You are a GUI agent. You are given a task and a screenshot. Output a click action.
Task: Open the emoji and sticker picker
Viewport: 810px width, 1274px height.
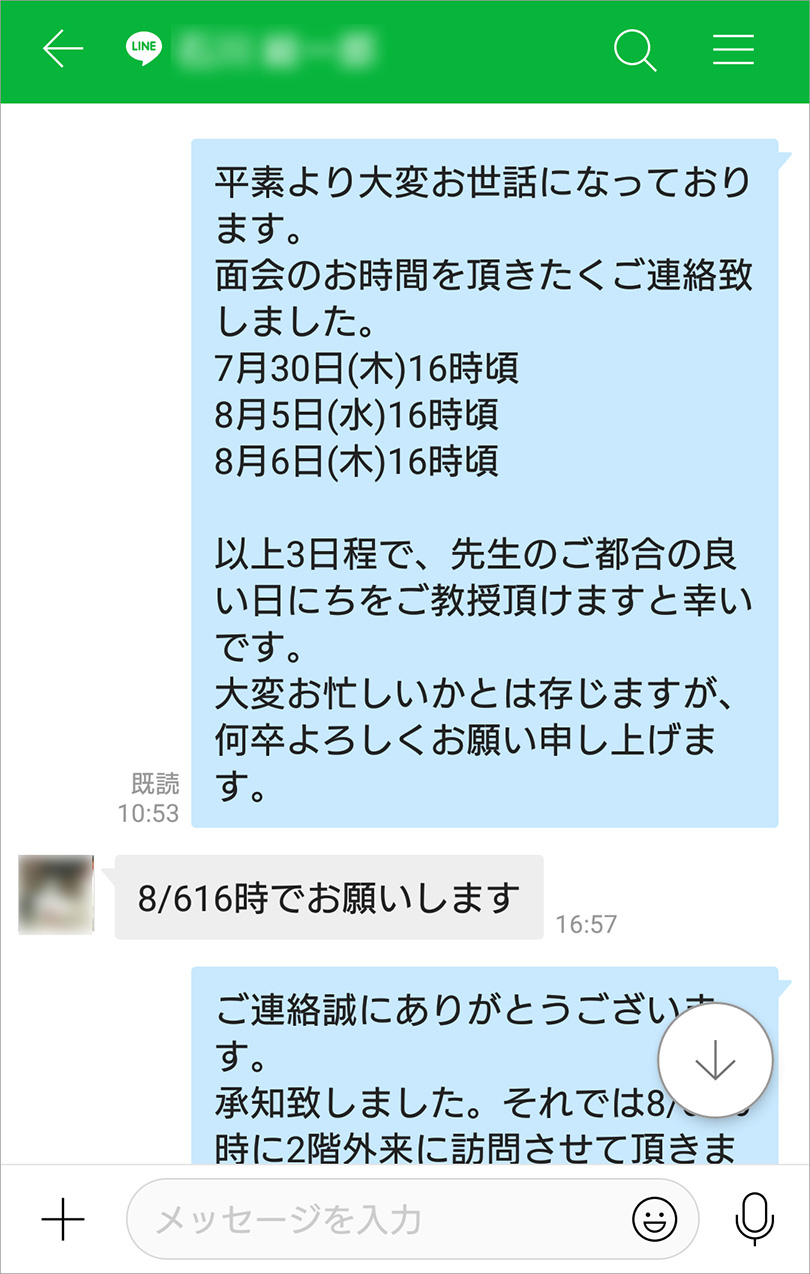pos(655,1219)
